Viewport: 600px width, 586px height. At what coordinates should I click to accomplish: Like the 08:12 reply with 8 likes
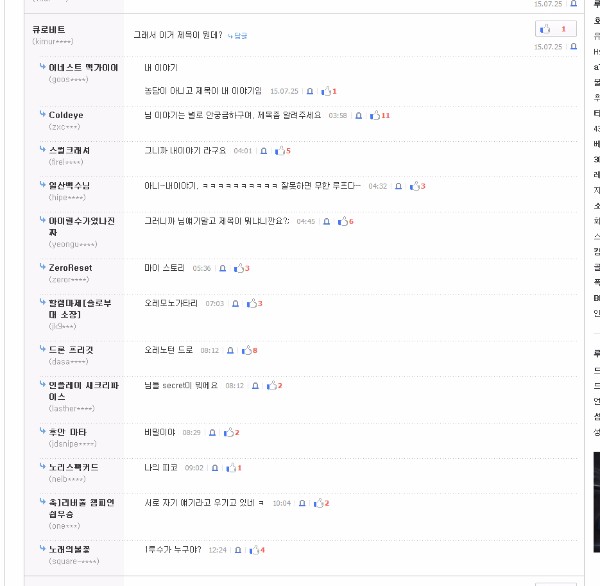pos(246,350)
